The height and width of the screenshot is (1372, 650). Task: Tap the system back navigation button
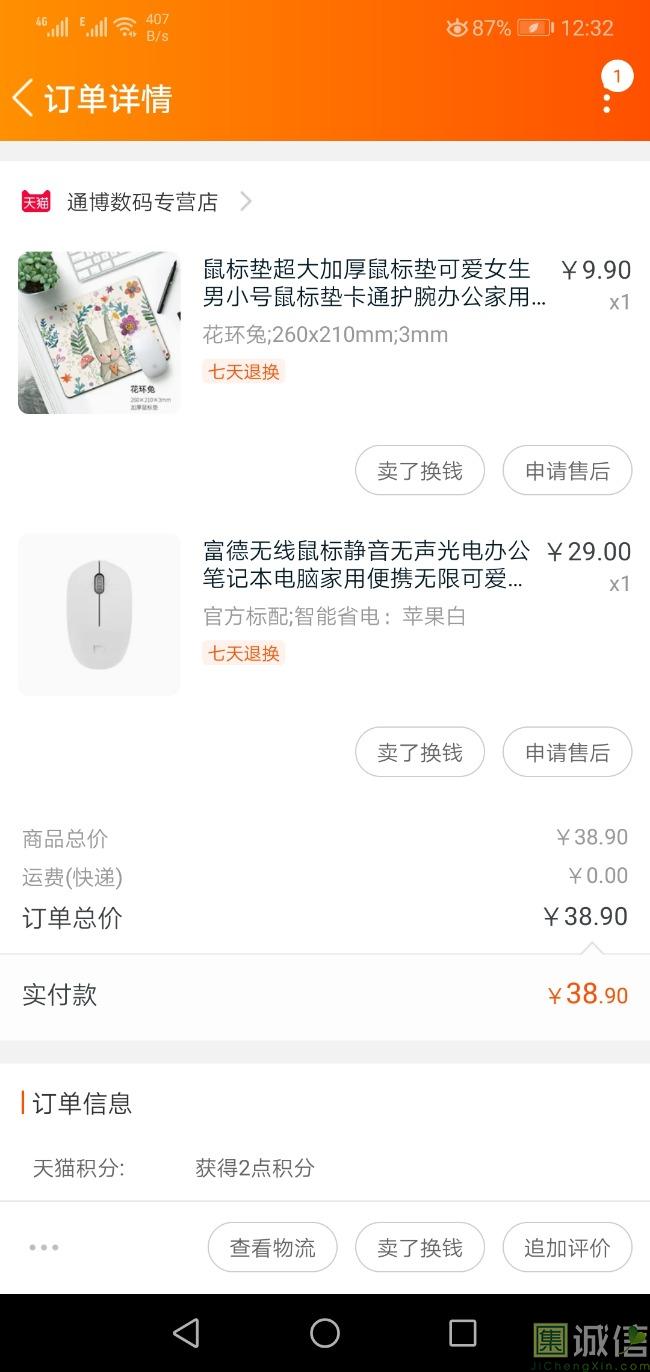coord(186,1333)
